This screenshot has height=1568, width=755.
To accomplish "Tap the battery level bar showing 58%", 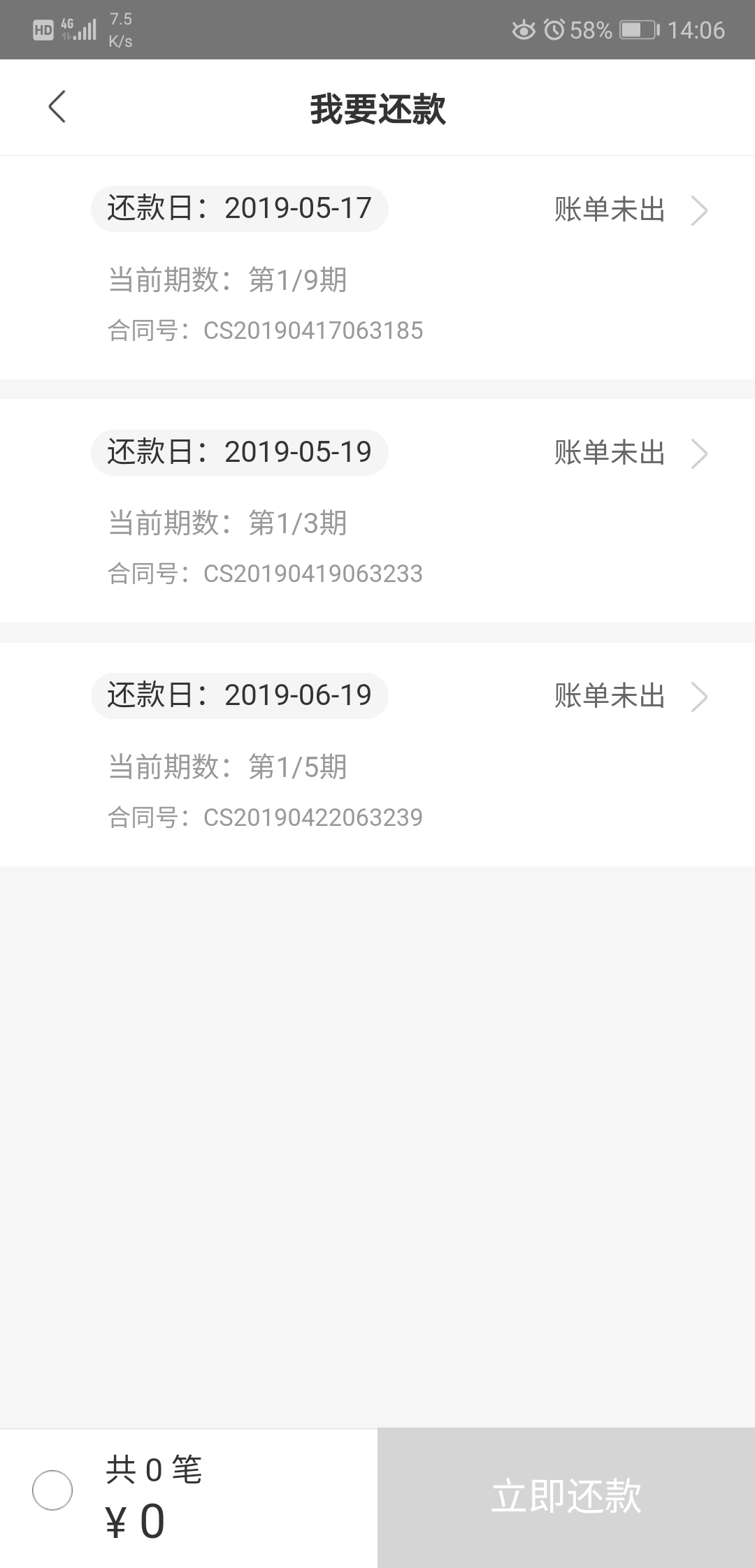I will [589, 29].
